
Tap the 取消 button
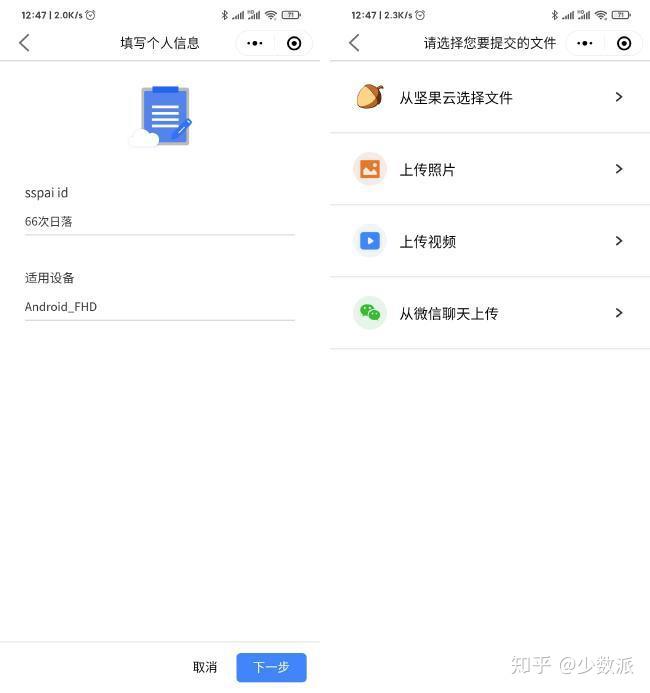[x=205, y=667]
